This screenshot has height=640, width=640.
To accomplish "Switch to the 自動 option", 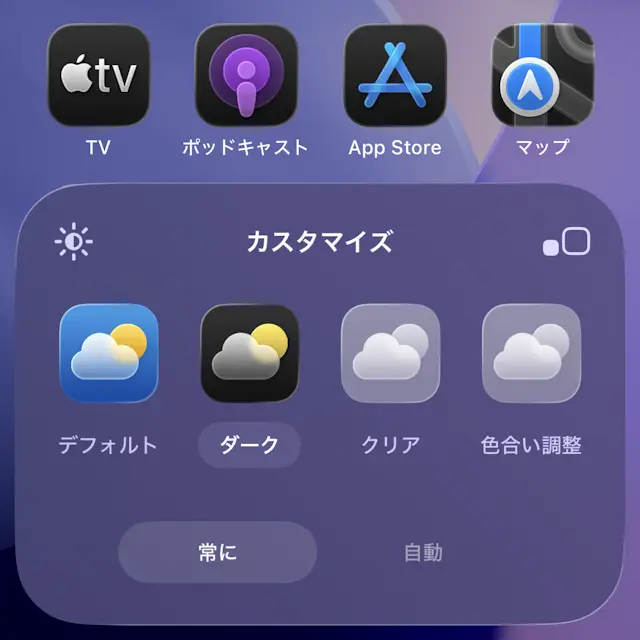I will 423,552.
